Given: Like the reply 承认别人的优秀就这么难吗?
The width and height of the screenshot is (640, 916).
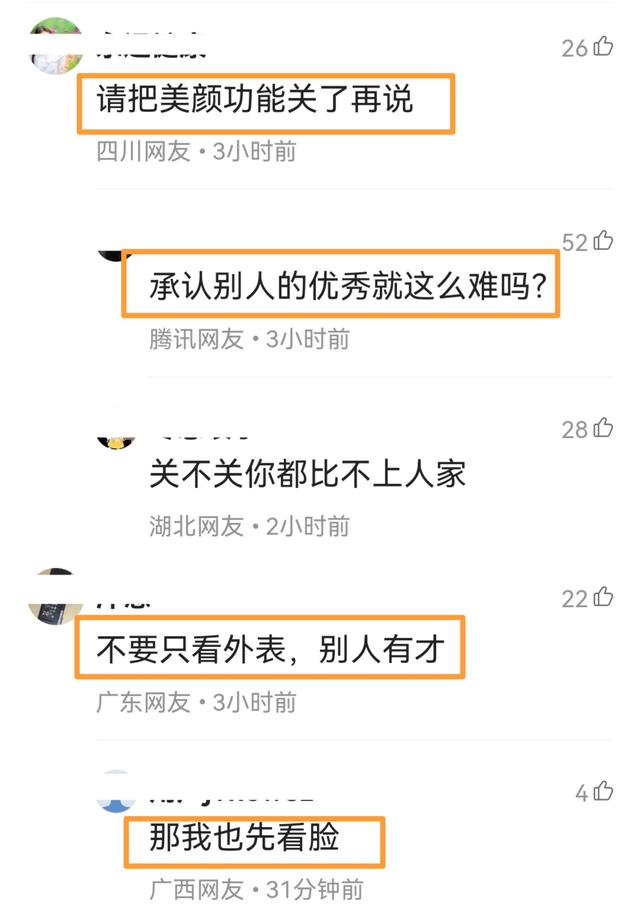Looking at the screenshot, I should [x=603, y=241].
